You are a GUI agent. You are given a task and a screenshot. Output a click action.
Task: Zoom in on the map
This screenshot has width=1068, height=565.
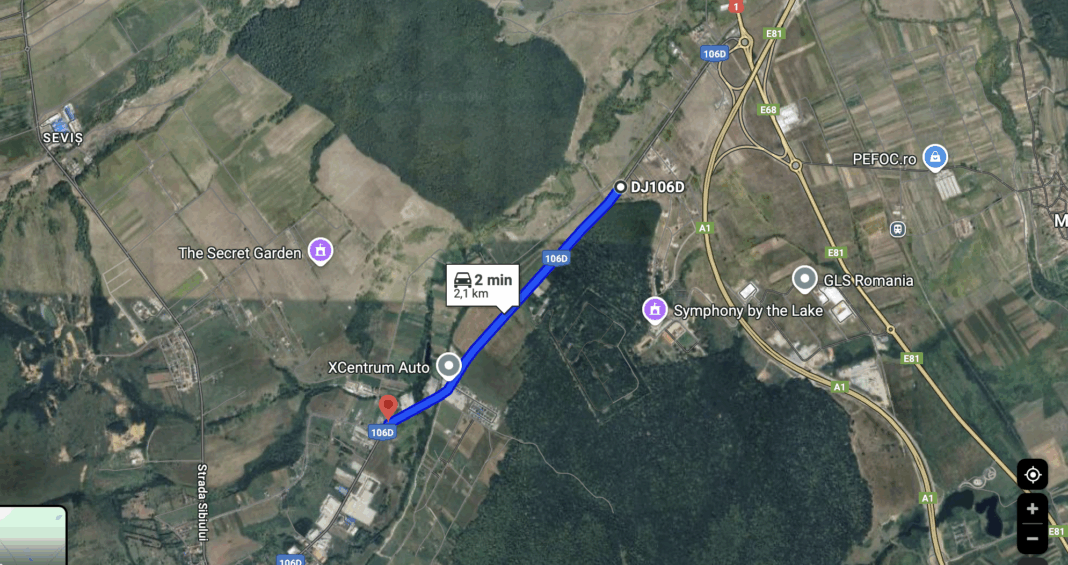[1032, 508]
